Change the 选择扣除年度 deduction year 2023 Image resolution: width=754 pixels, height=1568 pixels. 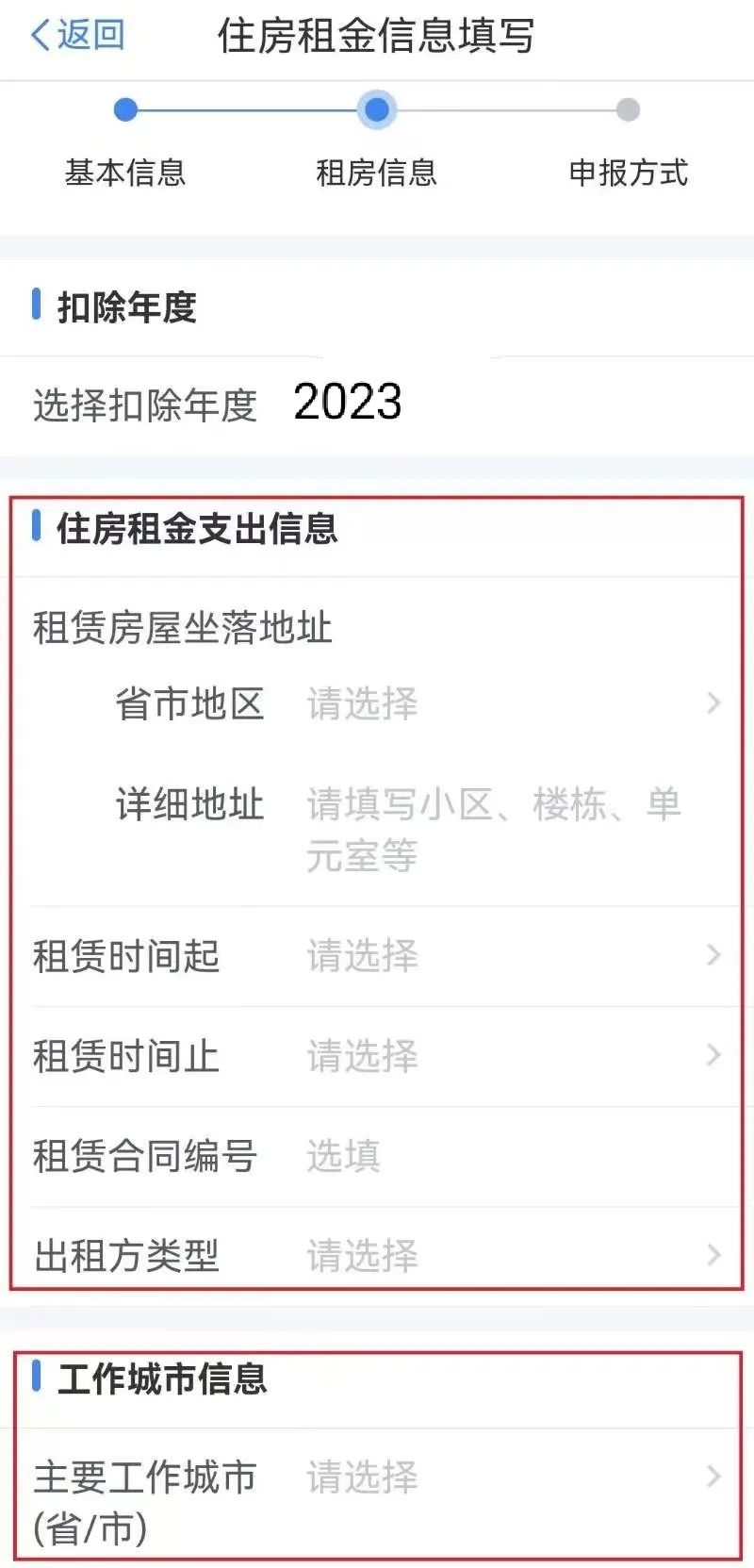(x=348, y=403)
